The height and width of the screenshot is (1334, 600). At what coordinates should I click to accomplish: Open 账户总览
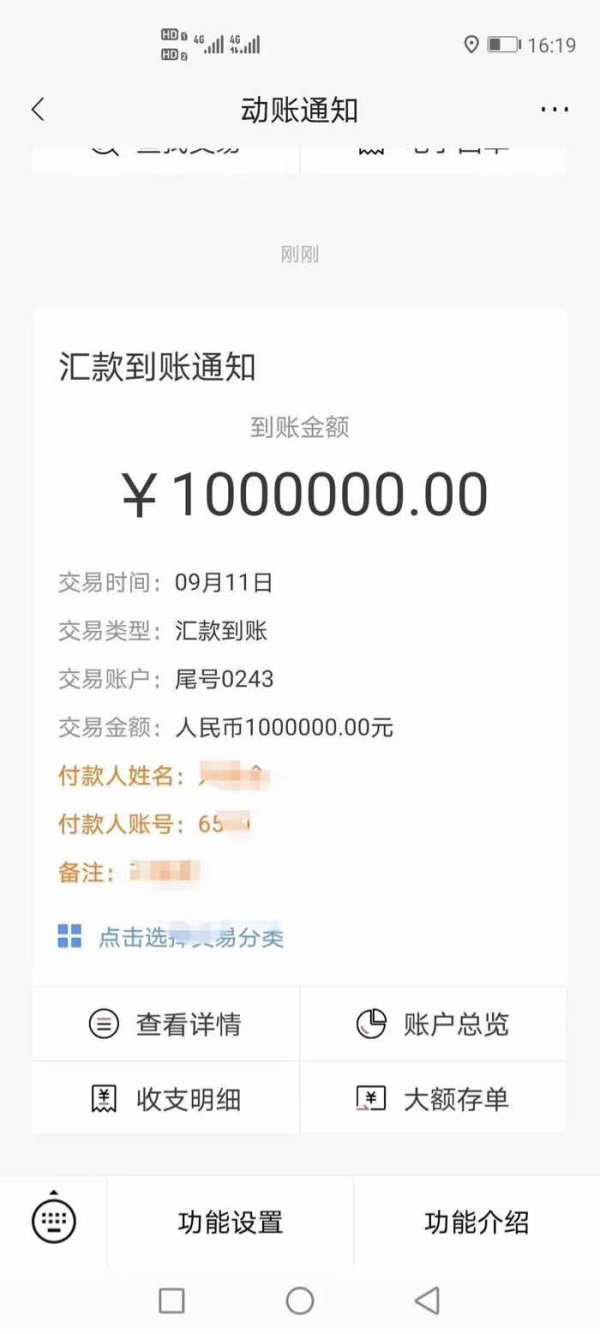[433, 1024]
